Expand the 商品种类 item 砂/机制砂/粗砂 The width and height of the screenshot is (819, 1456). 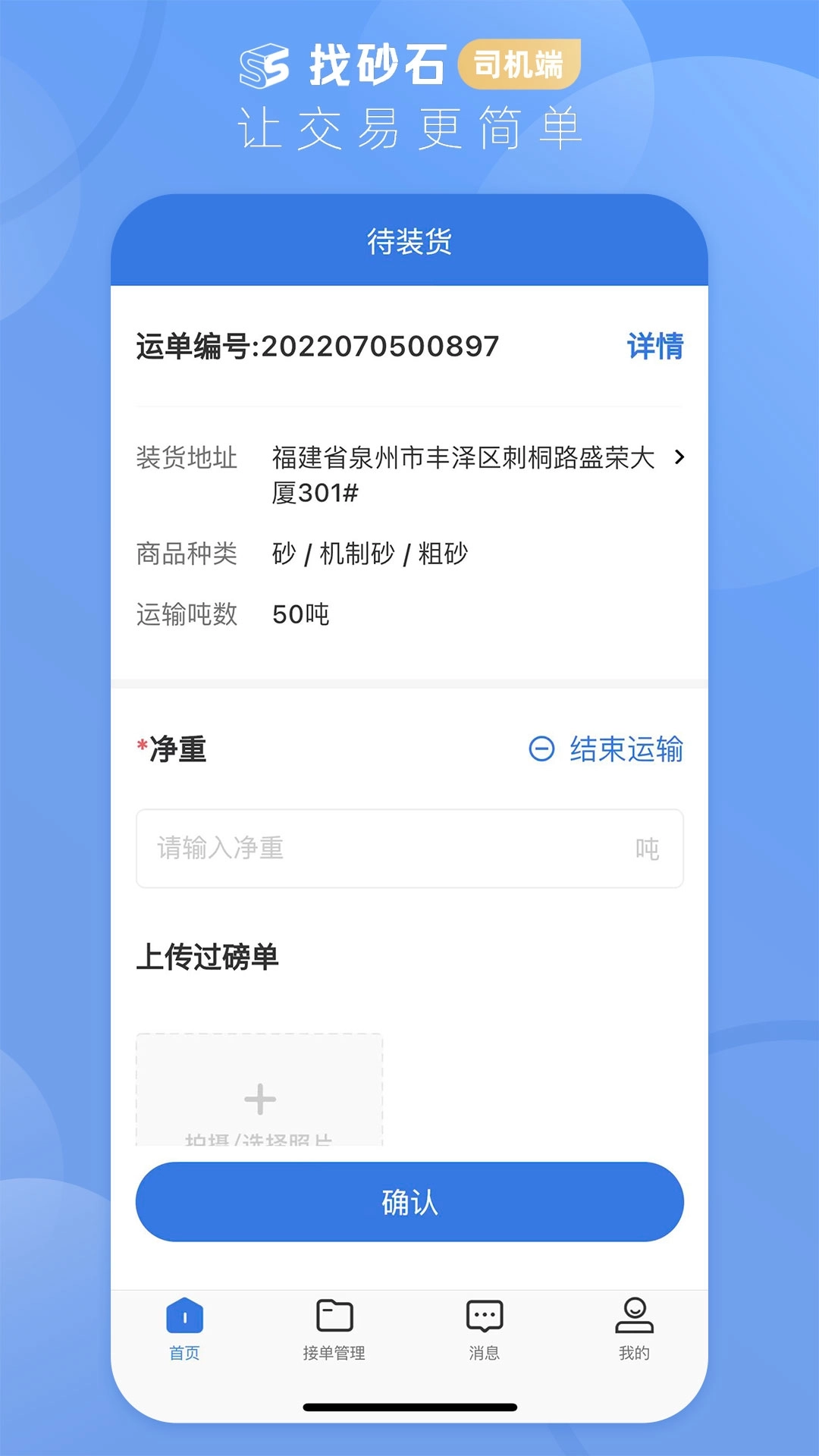click(371, 554)
